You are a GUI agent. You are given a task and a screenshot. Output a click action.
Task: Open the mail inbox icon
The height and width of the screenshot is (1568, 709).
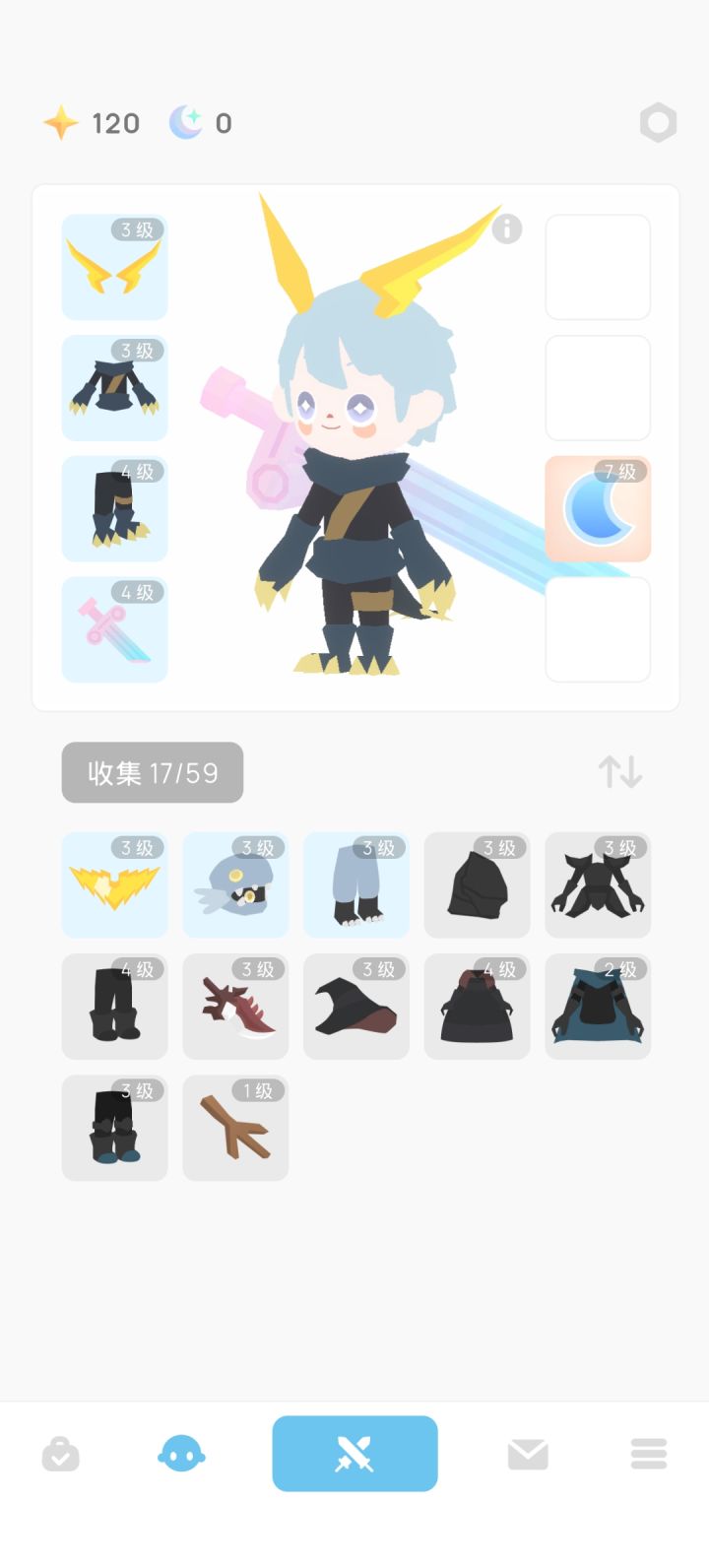click(x=528, y=1454)
